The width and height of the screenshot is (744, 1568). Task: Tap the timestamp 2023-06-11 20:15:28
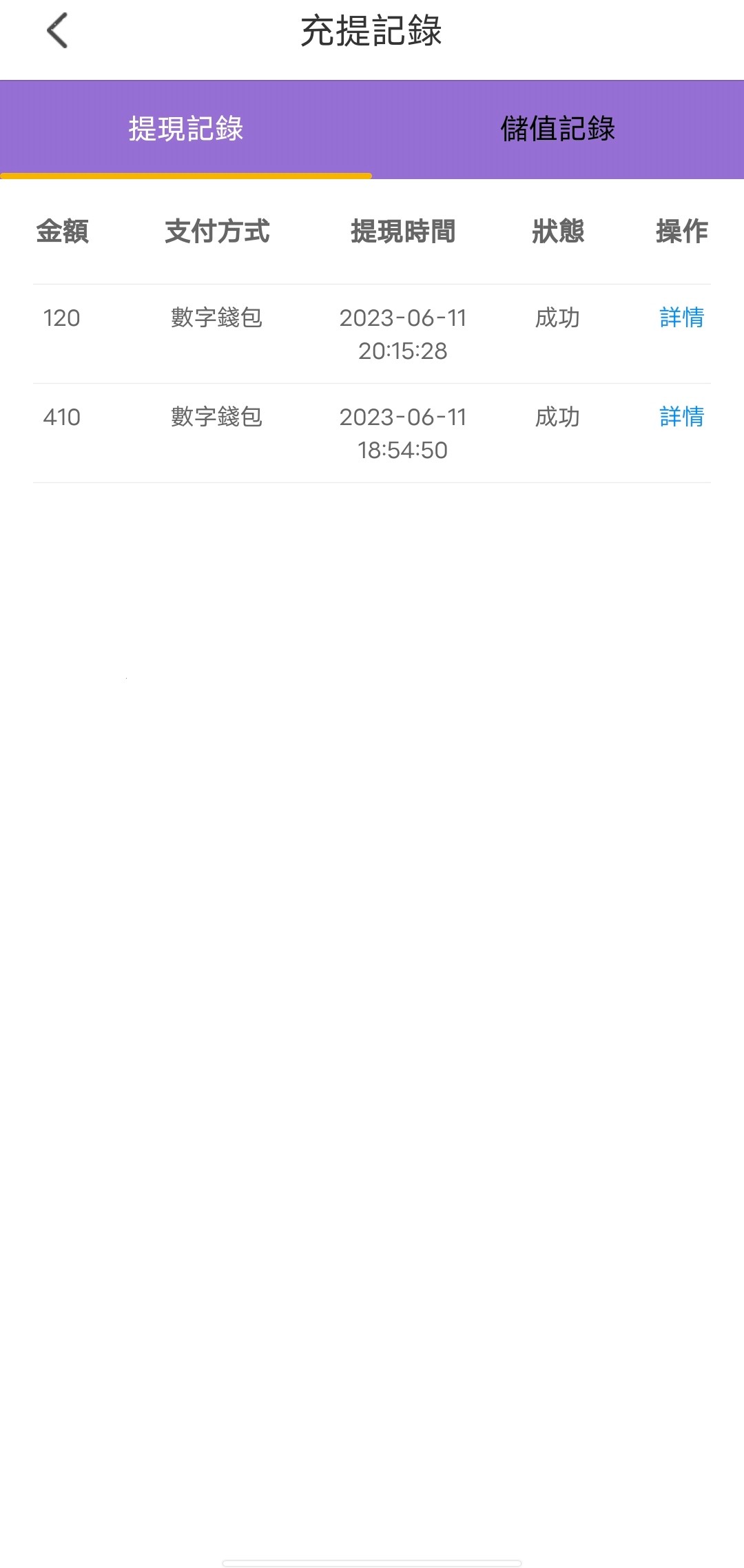tap(404, 334)
